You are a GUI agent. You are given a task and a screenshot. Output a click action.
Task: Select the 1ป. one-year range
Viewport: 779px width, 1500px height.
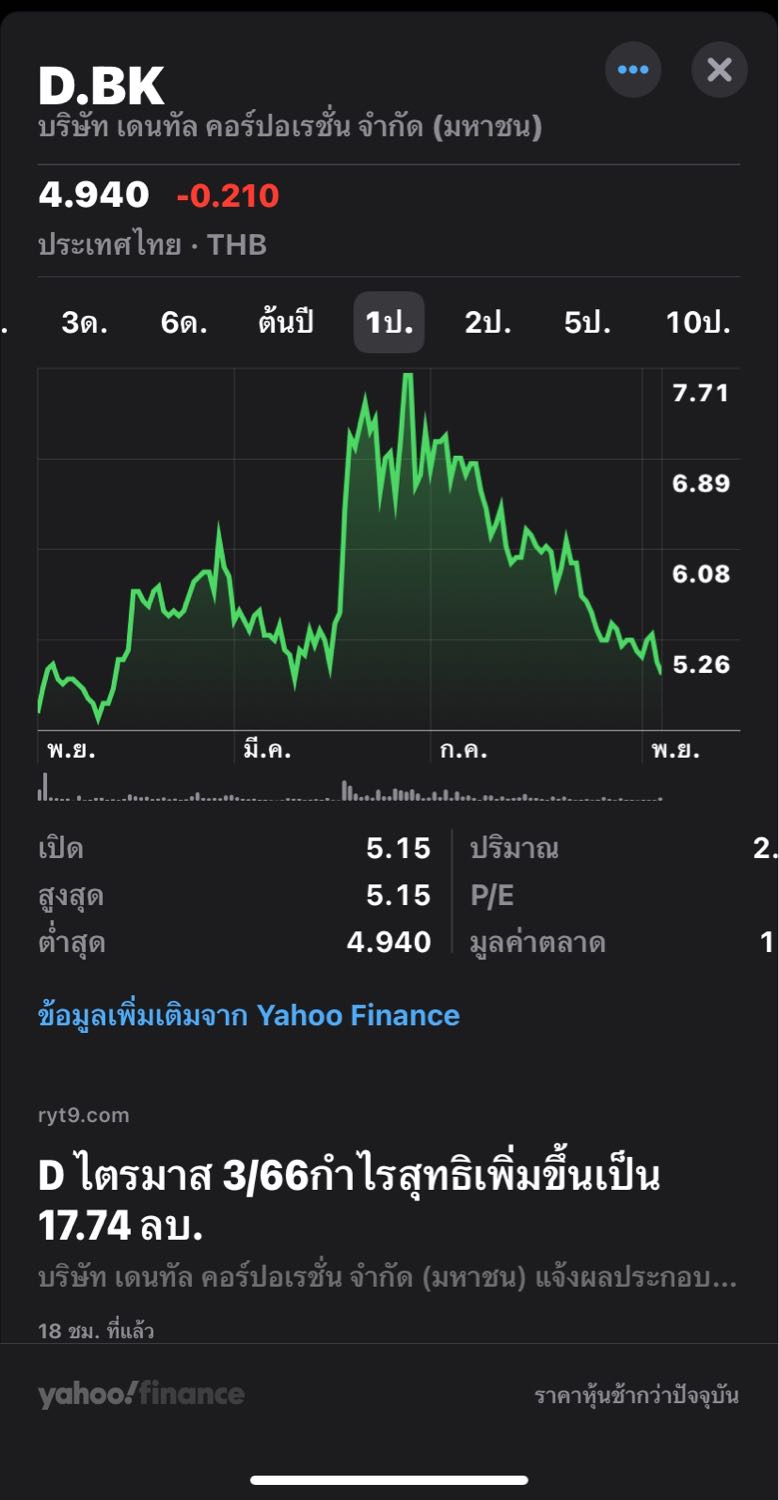coord(389,323)
